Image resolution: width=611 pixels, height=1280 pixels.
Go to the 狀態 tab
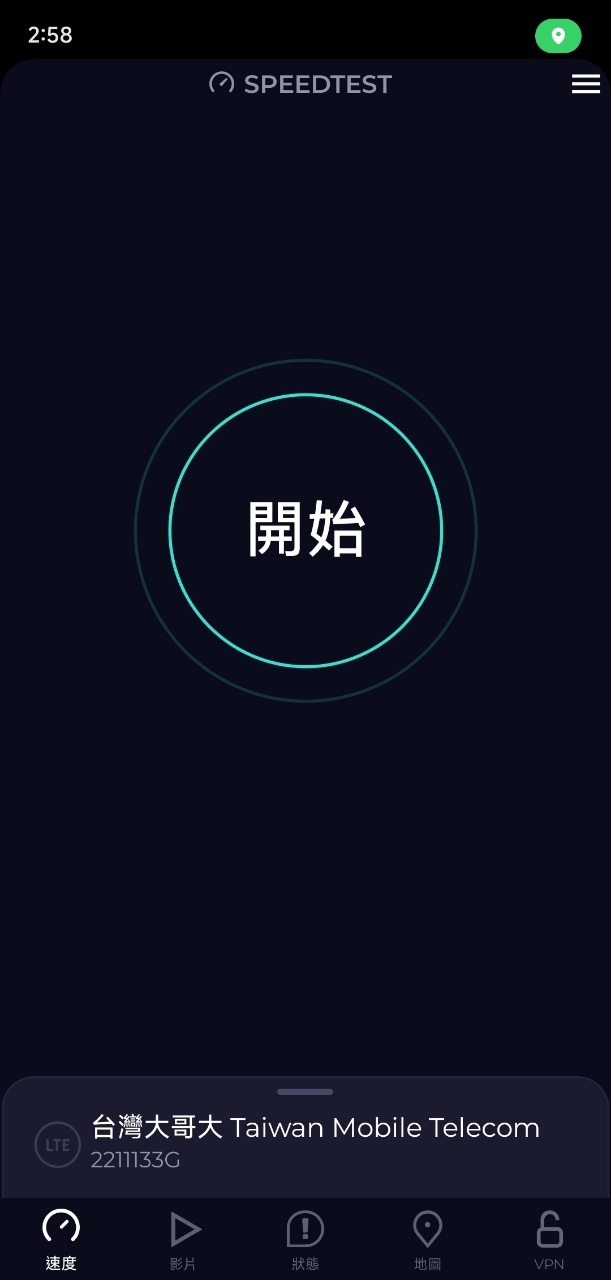(x=305, y=1240)
